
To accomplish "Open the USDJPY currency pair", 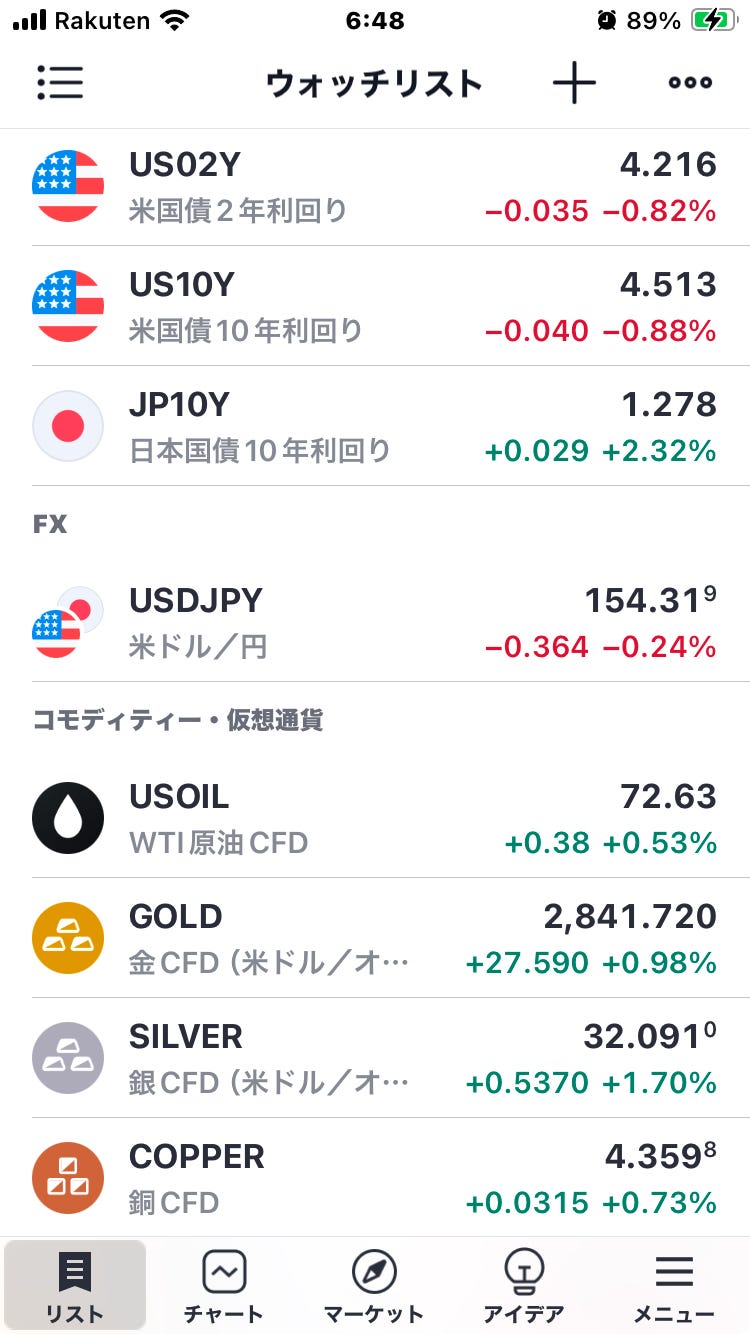I will 375,622.
